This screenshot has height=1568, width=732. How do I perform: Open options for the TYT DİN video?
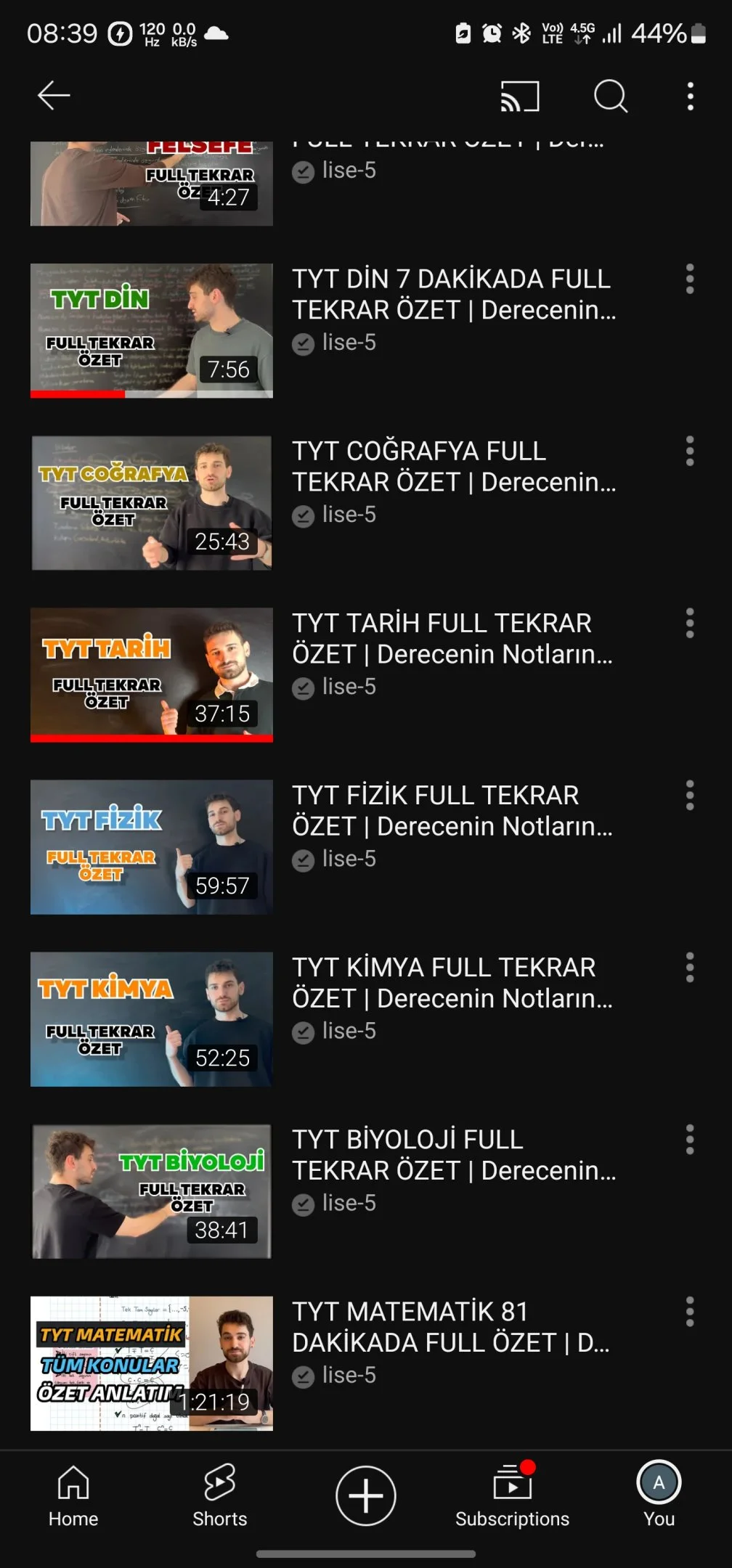690,279
